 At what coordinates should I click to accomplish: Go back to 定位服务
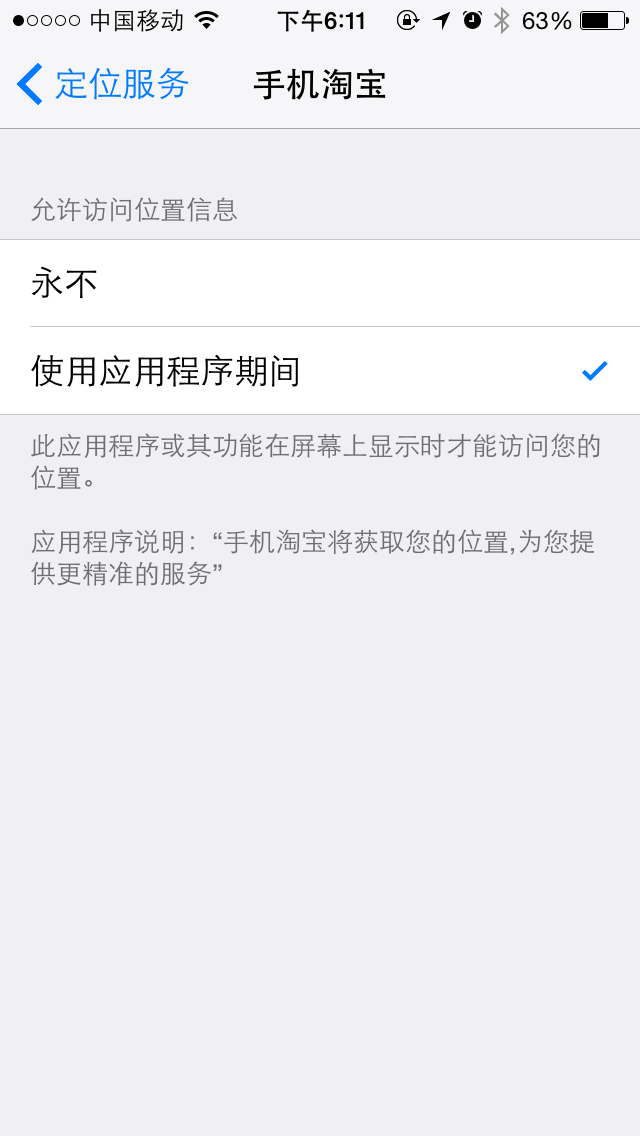pos(102,84)
